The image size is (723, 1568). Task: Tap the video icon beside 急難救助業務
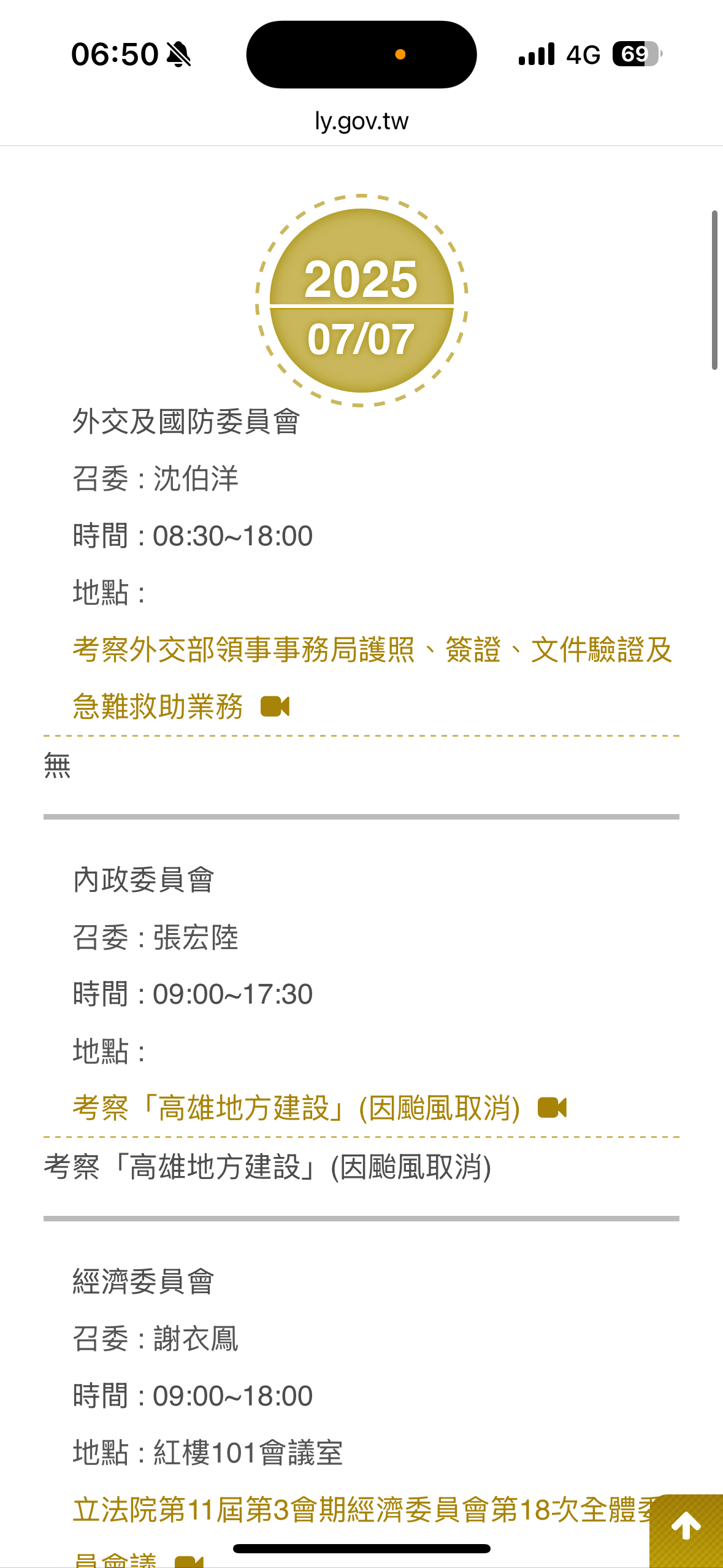pos(275,707)
